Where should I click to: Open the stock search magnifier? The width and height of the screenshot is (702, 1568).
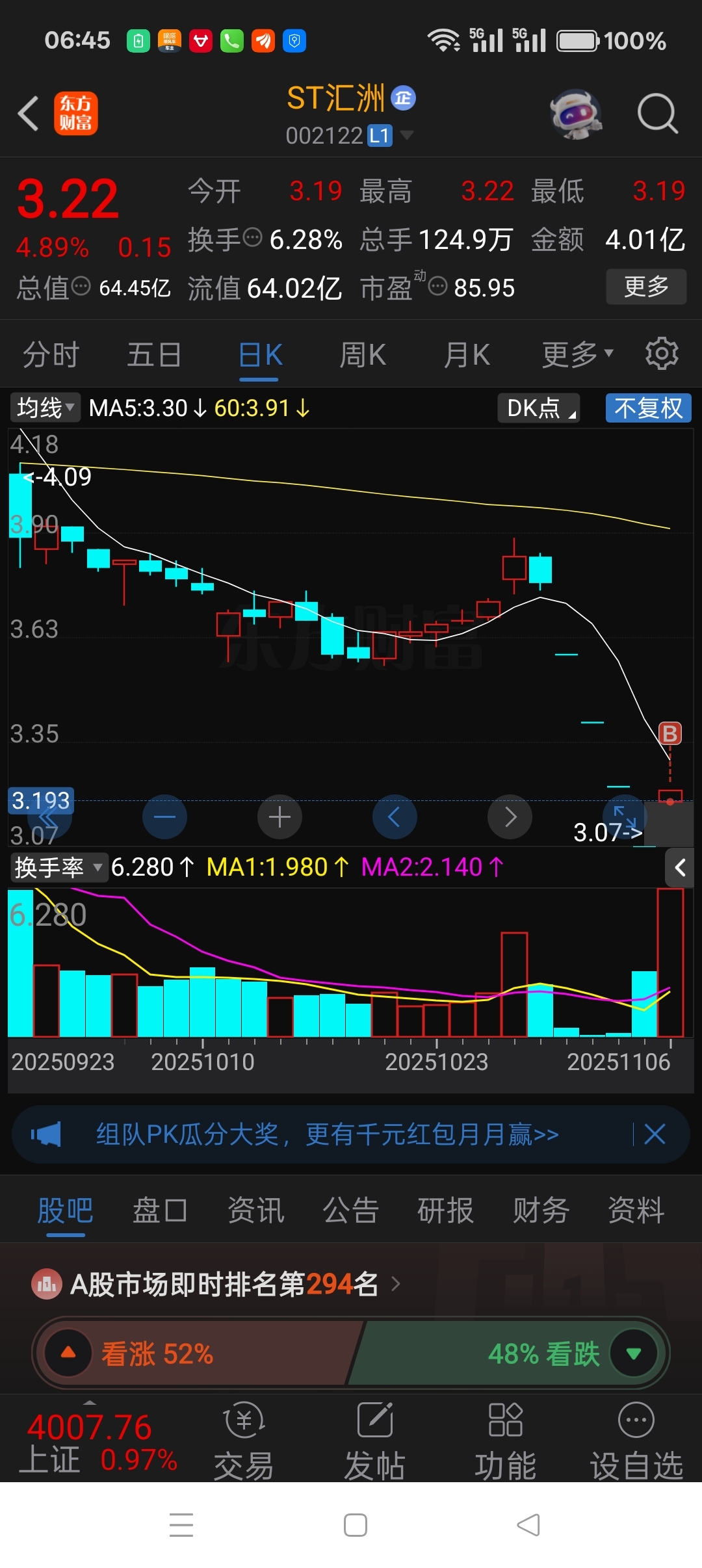coord(657,113)
